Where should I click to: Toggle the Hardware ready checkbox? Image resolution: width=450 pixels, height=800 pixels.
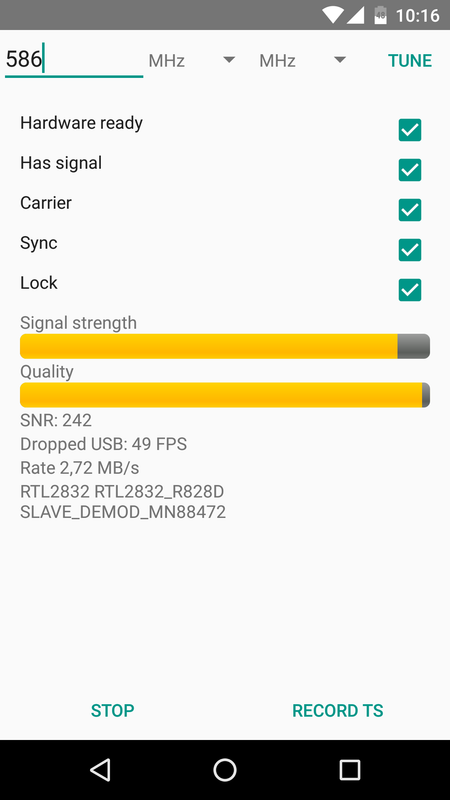click(410, 130)
